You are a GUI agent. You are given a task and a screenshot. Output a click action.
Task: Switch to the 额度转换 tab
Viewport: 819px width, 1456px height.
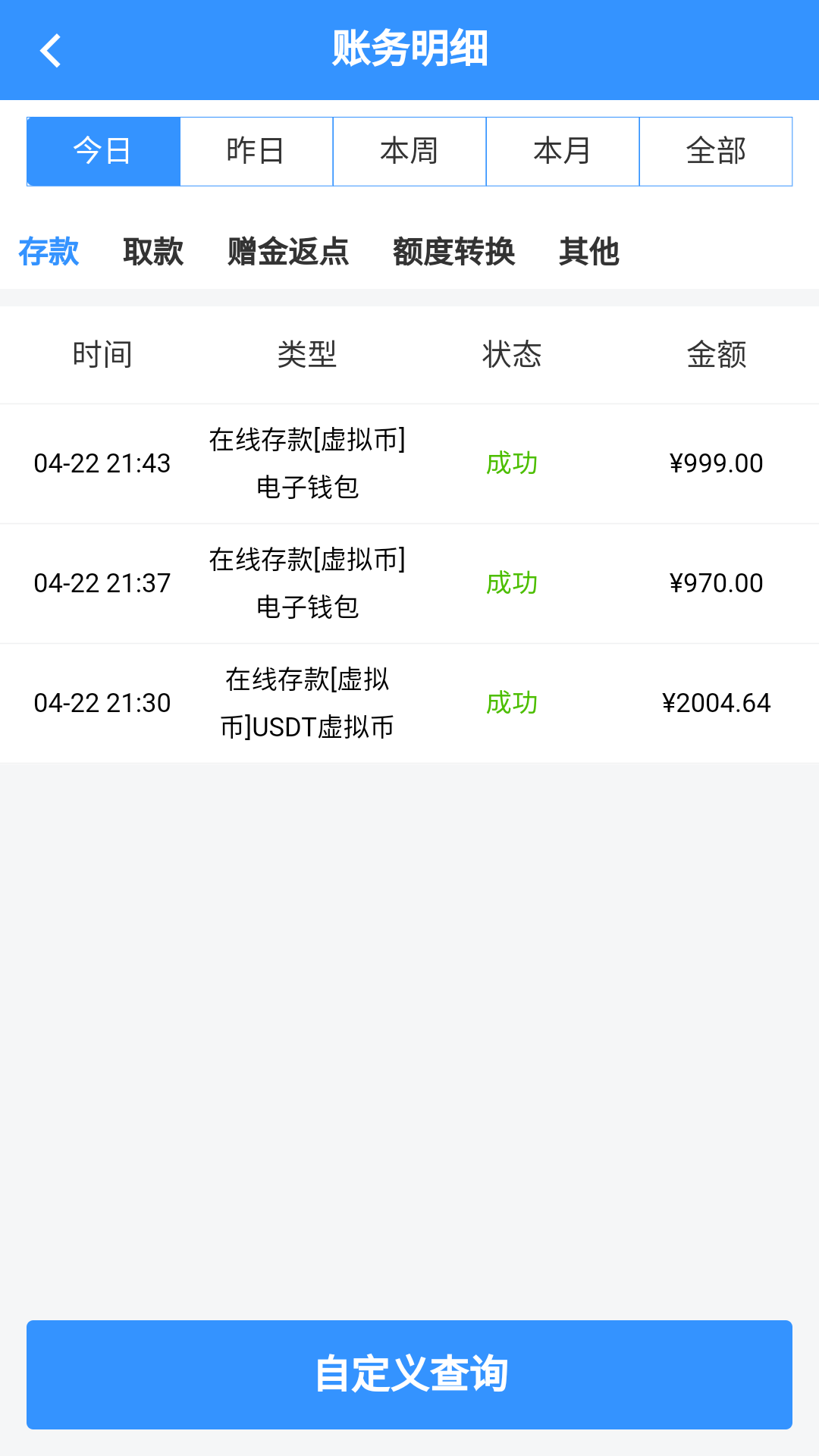[453, 252]
